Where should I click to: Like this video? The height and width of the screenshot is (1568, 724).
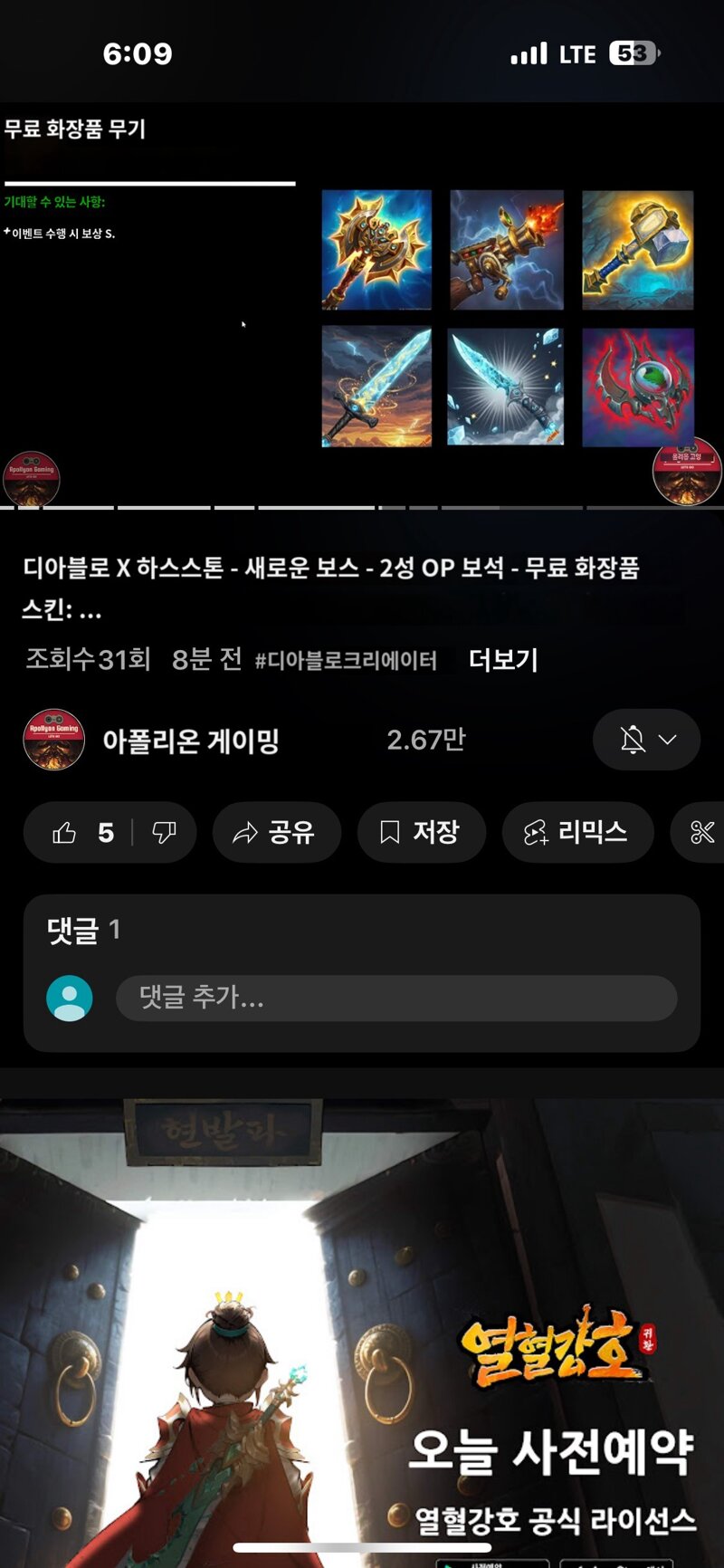point(65,832)
